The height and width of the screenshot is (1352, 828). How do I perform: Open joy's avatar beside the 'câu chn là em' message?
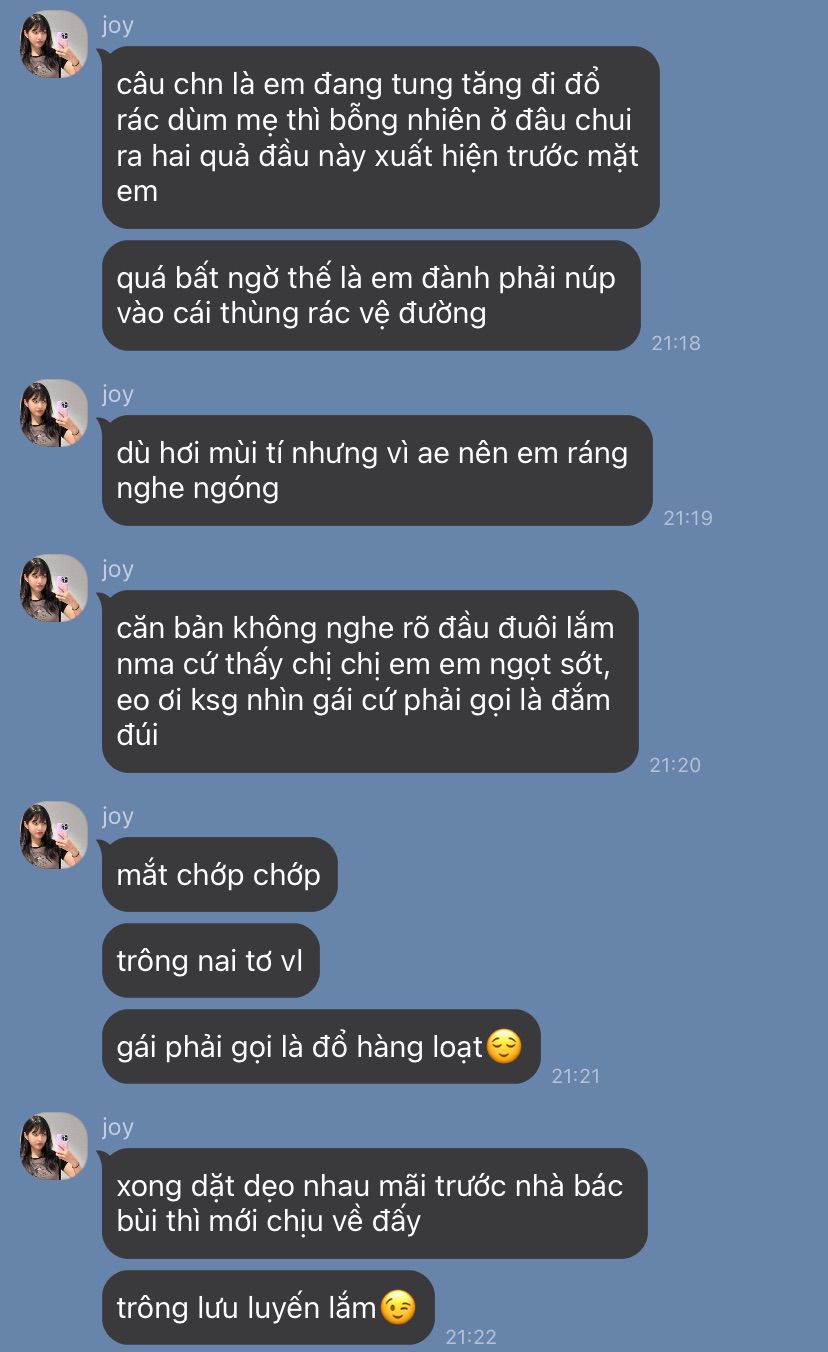click(54, 45)
